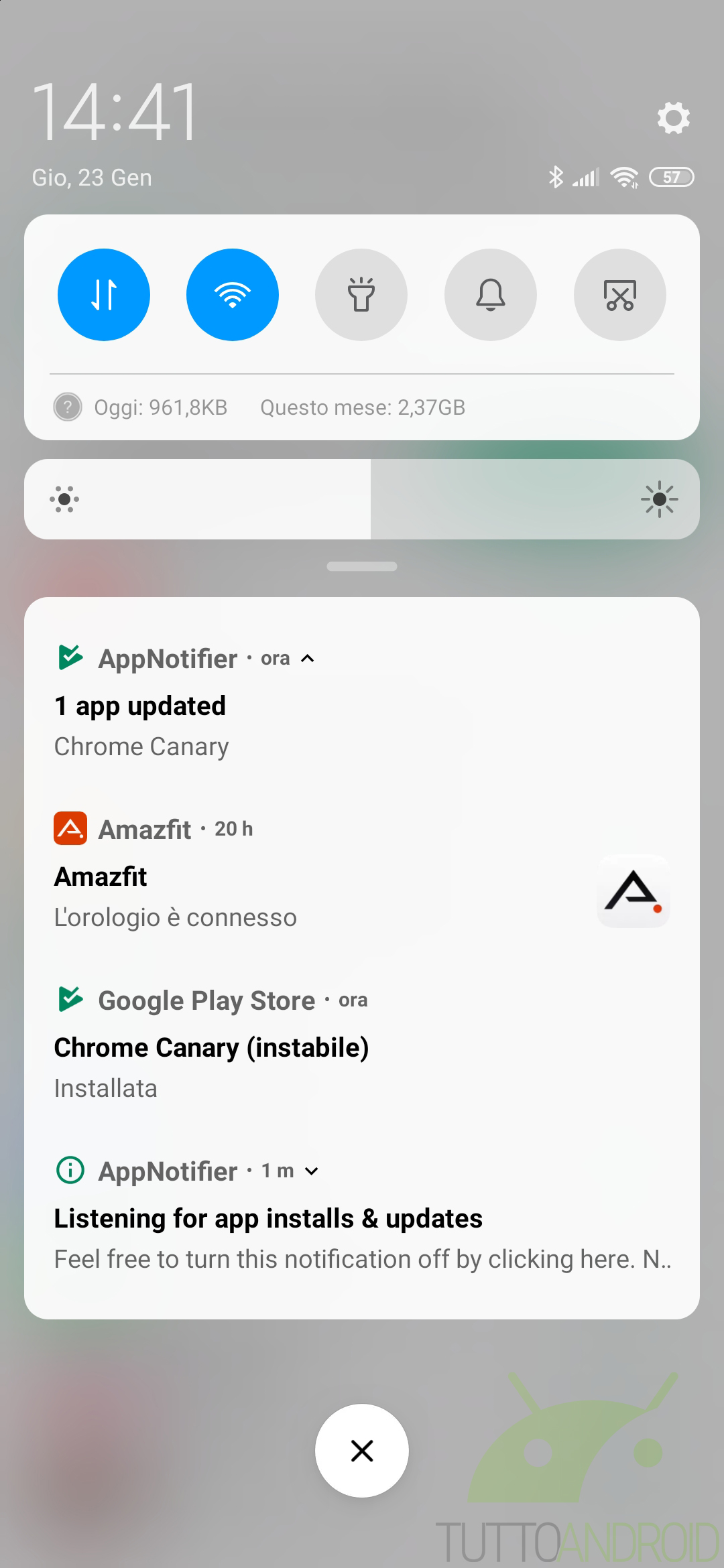
Task: Tap the brightness slider bar
Action: tap(362, 499)
